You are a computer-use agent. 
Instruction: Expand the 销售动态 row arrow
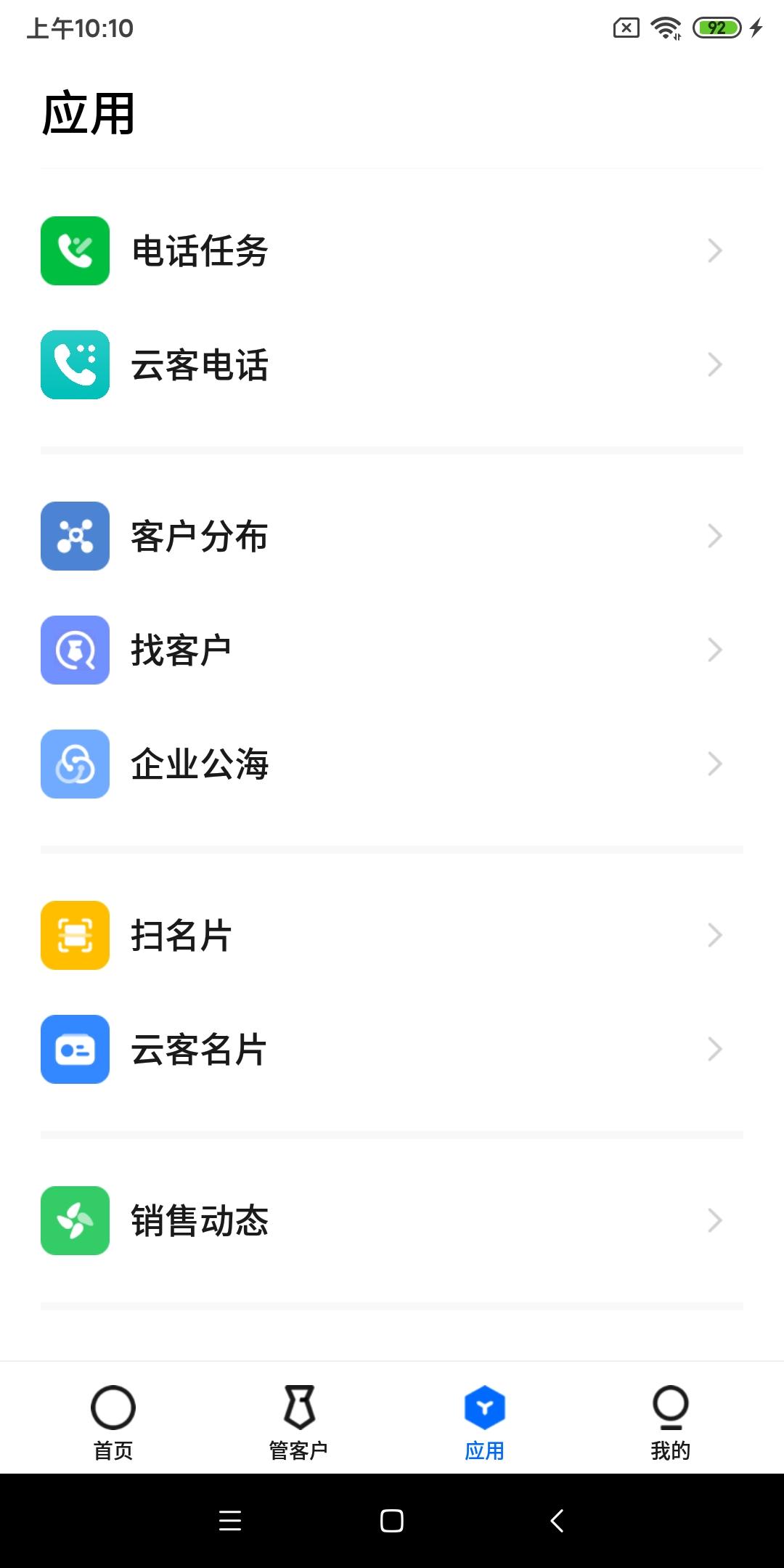tap(715, 1220)
